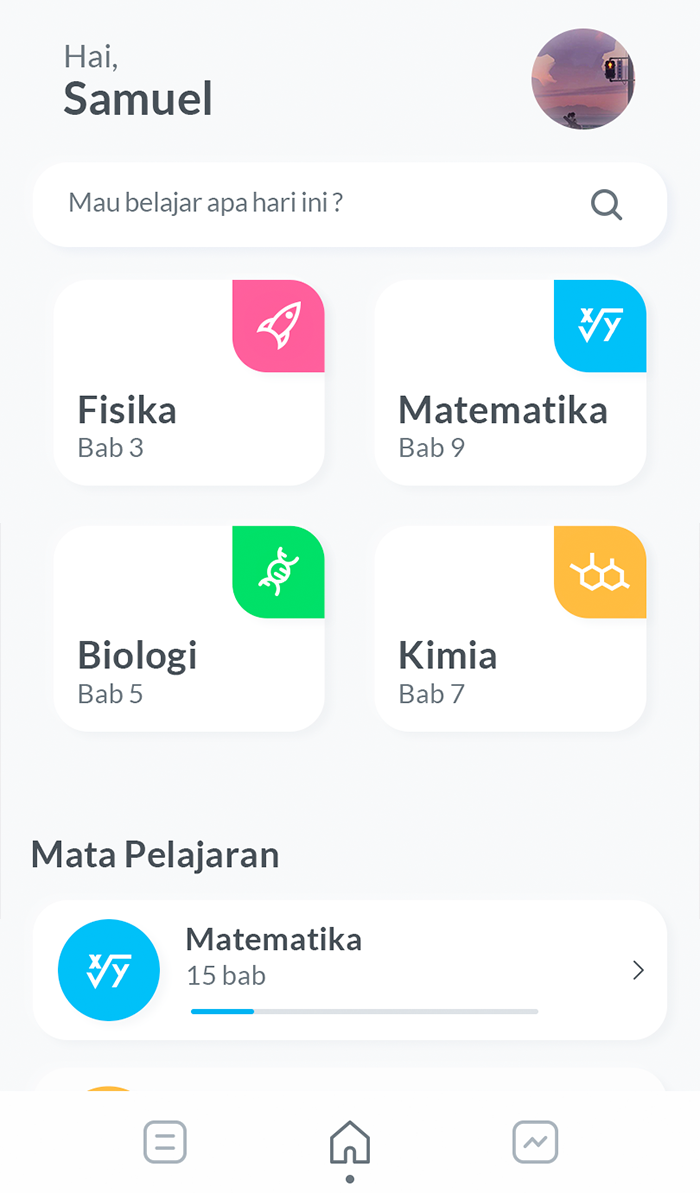Tap the magnifier search icon

pos(606,204)
